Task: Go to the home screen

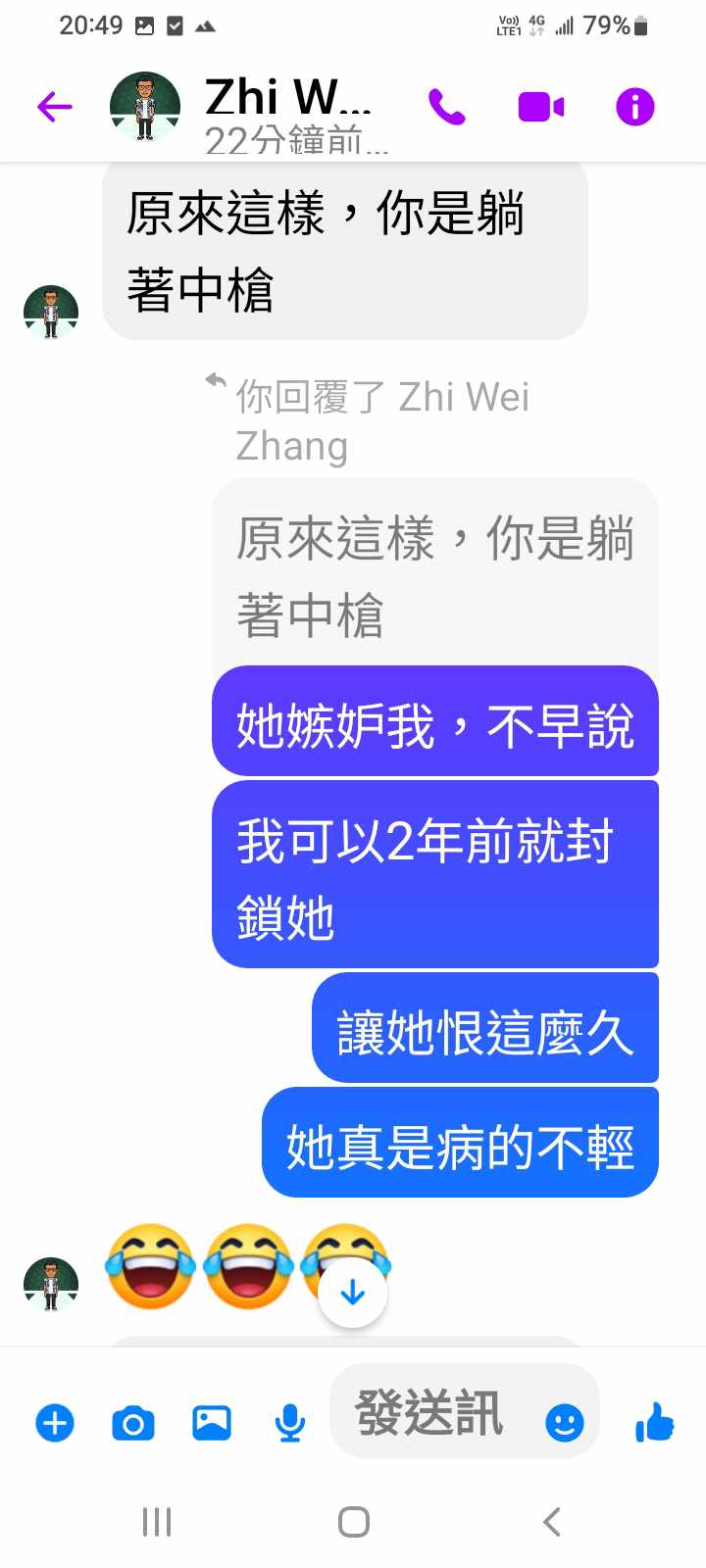Action: 353,1521
